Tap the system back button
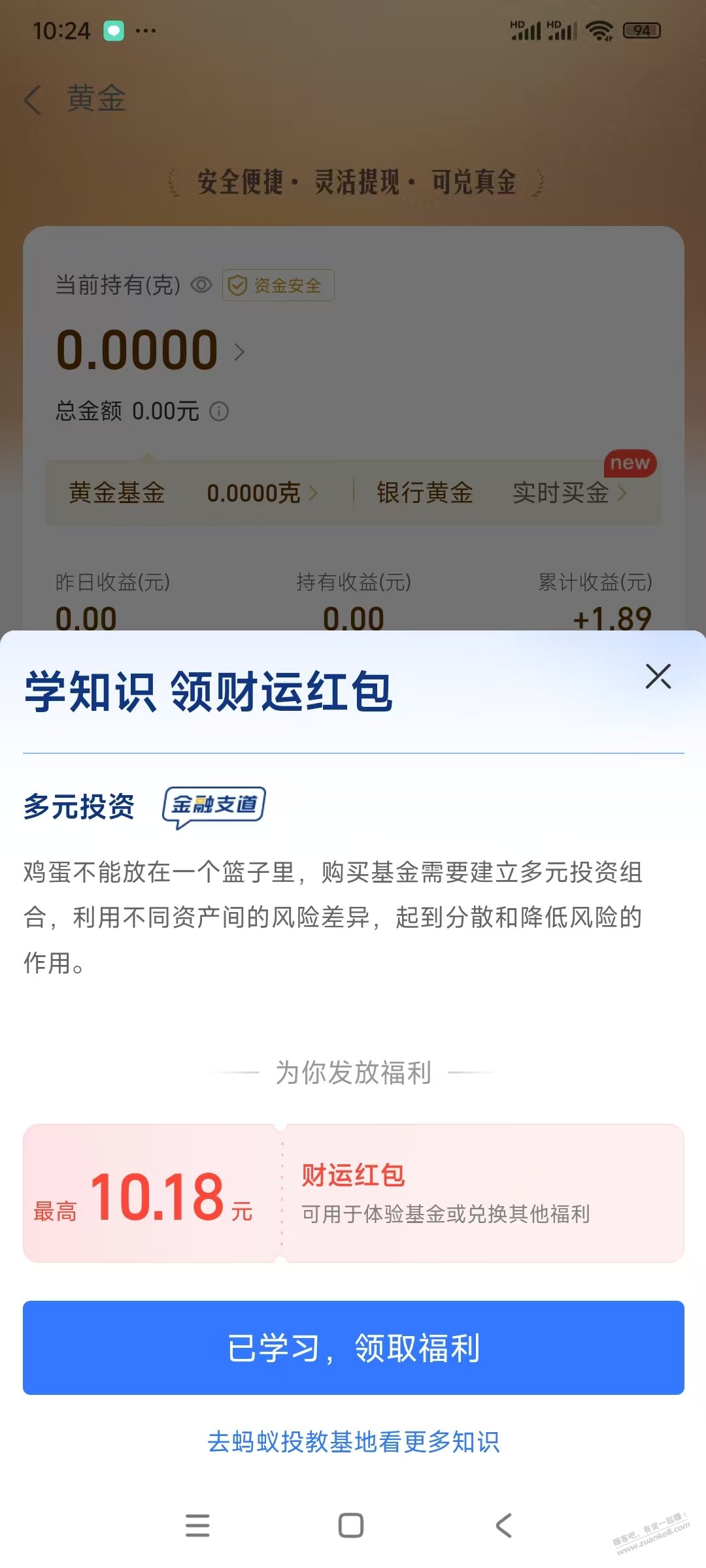 coord(503,1526)
